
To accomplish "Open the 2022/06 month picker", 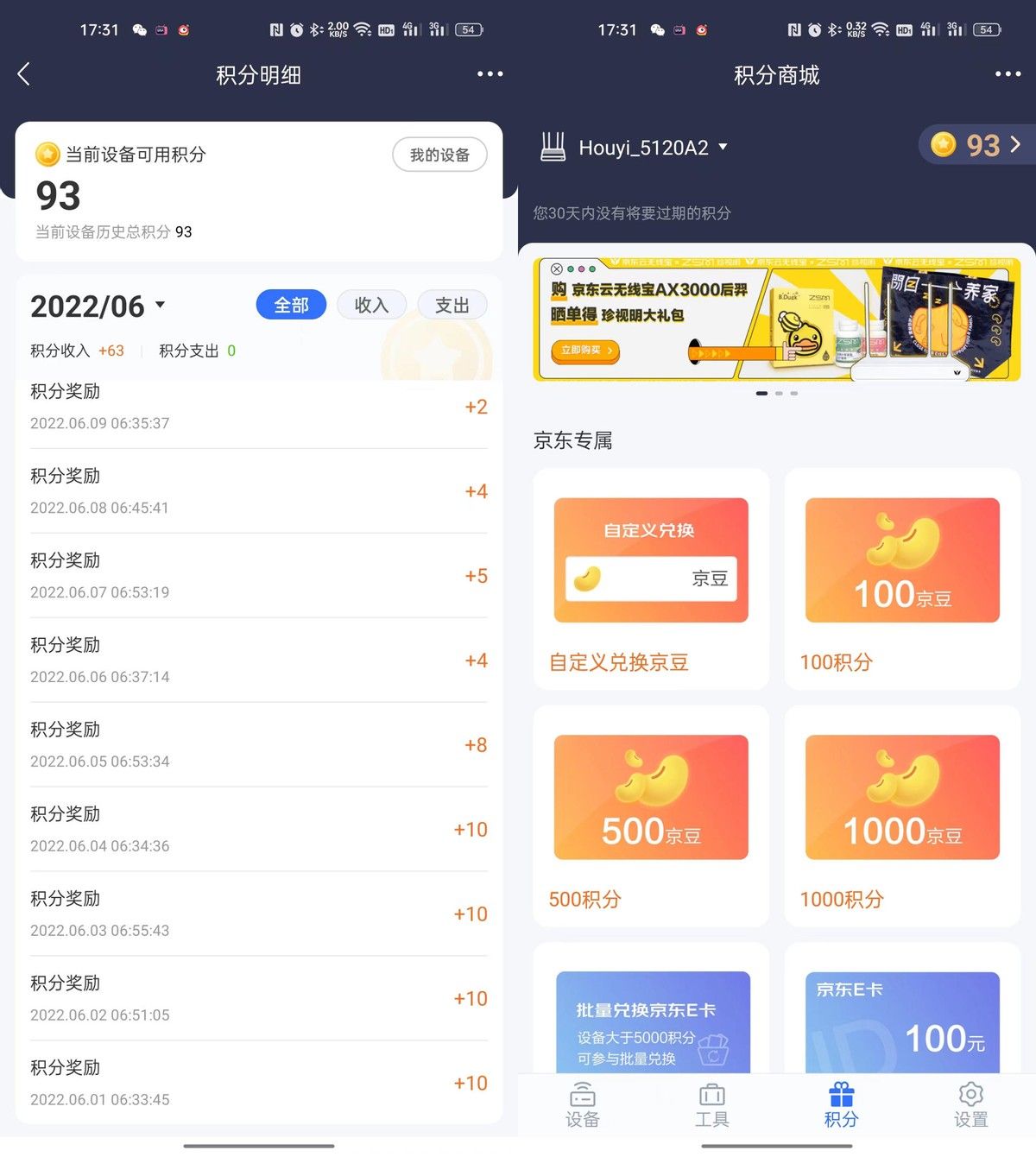I will click(x=97, y=307).
